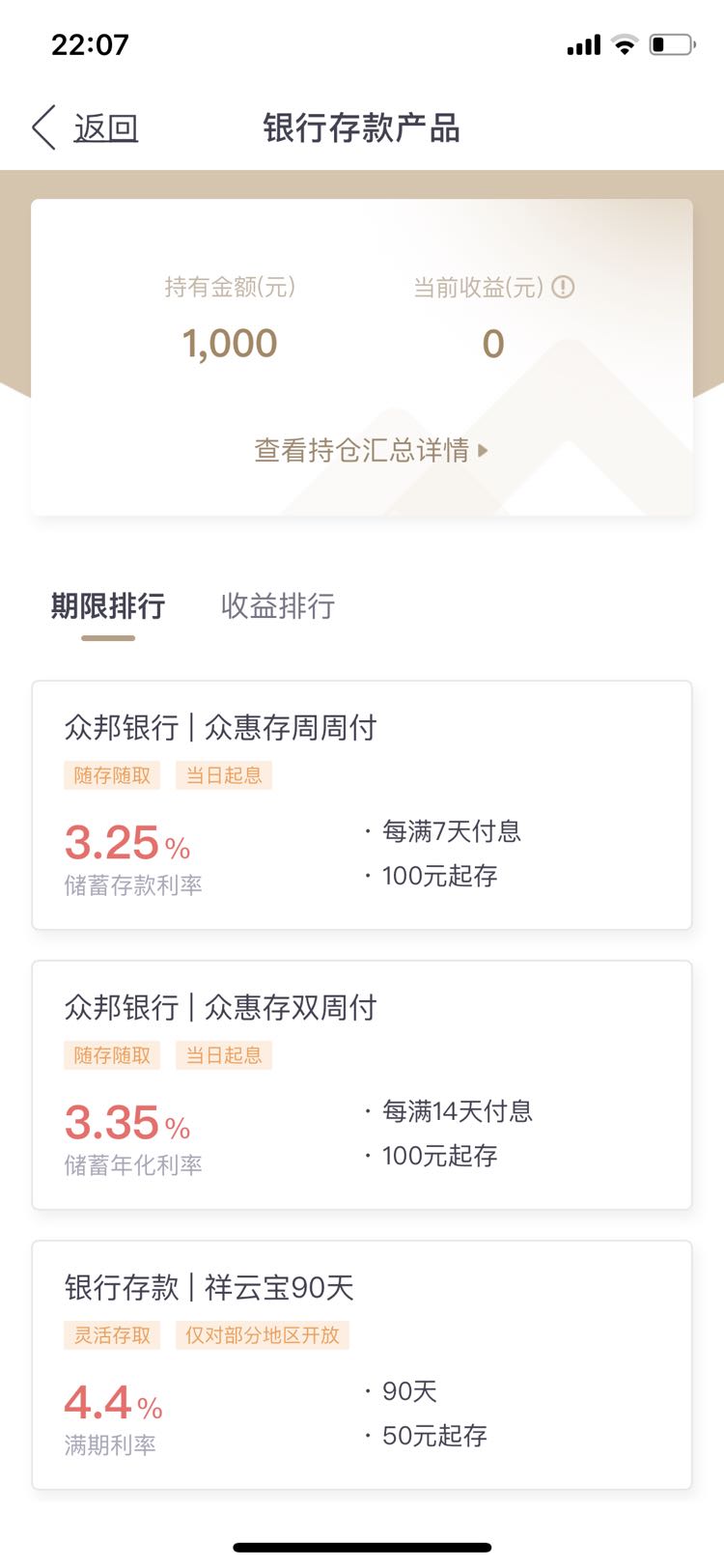This screenshot has height=1568, width=724.
Task: Open 查看持仓汇总详情 link
Action: pyautogui.click(x=371, y=450)
